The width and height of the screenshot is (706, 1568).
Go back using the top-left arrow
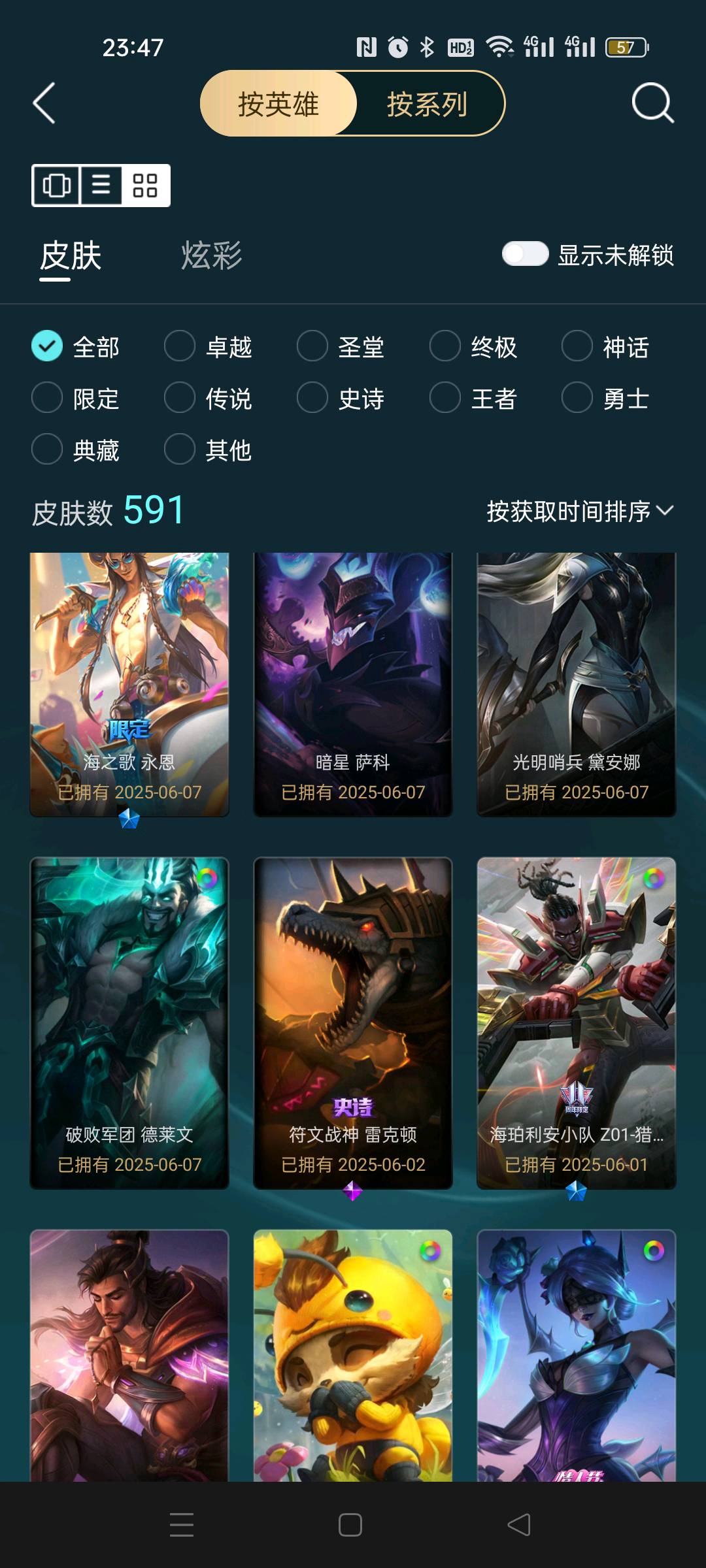tap(44, 103)
